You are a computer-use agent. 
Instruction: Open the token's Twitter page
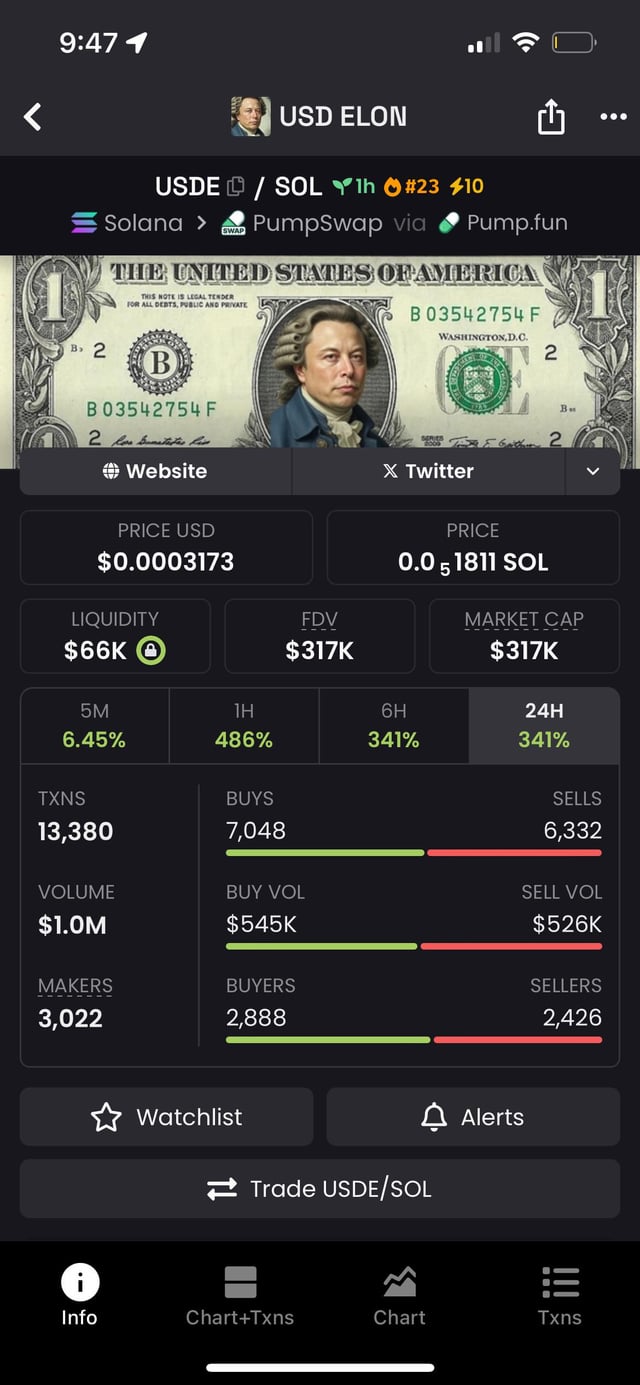click(428, 471)
